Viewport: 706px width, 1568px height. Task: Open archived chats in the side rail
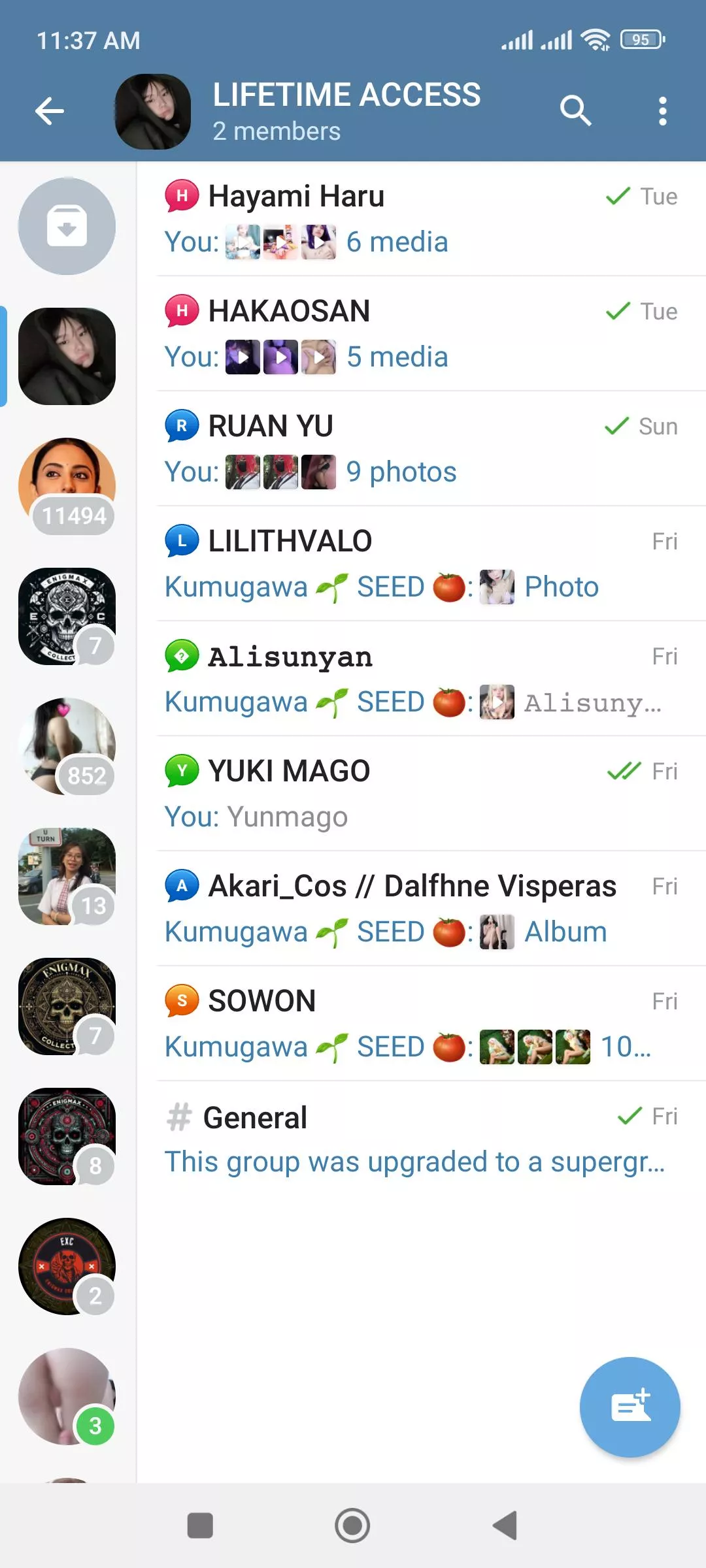pos(67,226)
